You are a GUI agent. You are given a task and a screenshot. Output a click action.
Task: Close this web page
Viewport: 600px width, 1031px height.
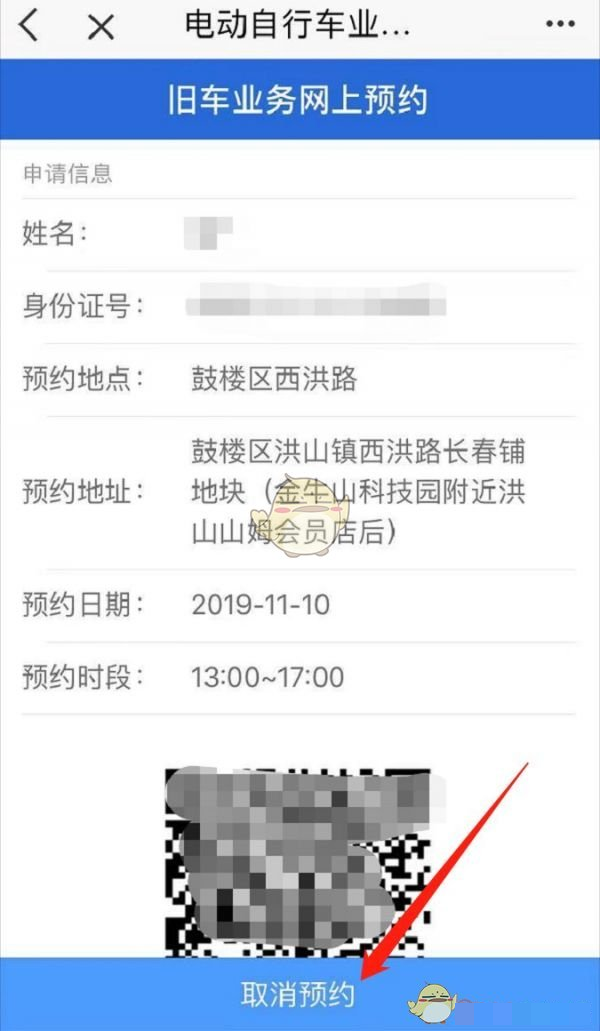point(101,27)
